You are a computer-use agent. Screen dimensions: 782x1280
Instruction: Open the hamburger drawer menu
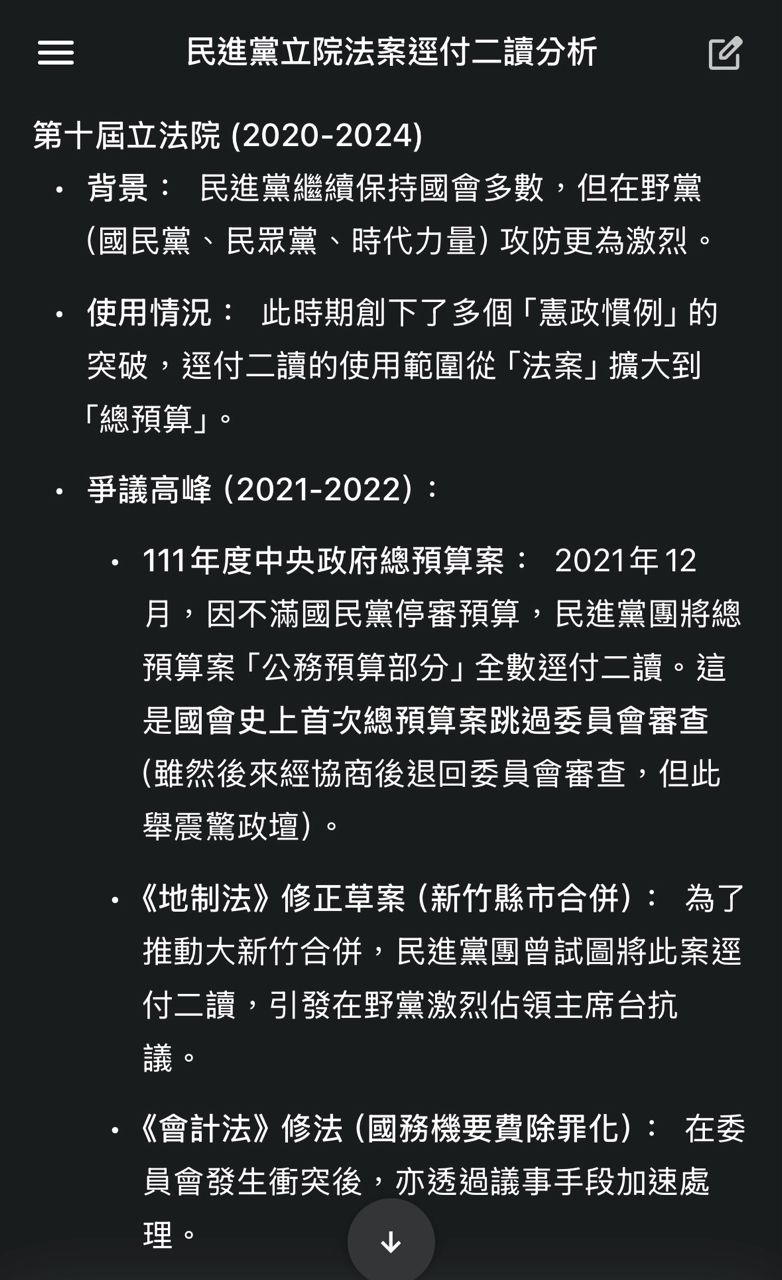56,53
